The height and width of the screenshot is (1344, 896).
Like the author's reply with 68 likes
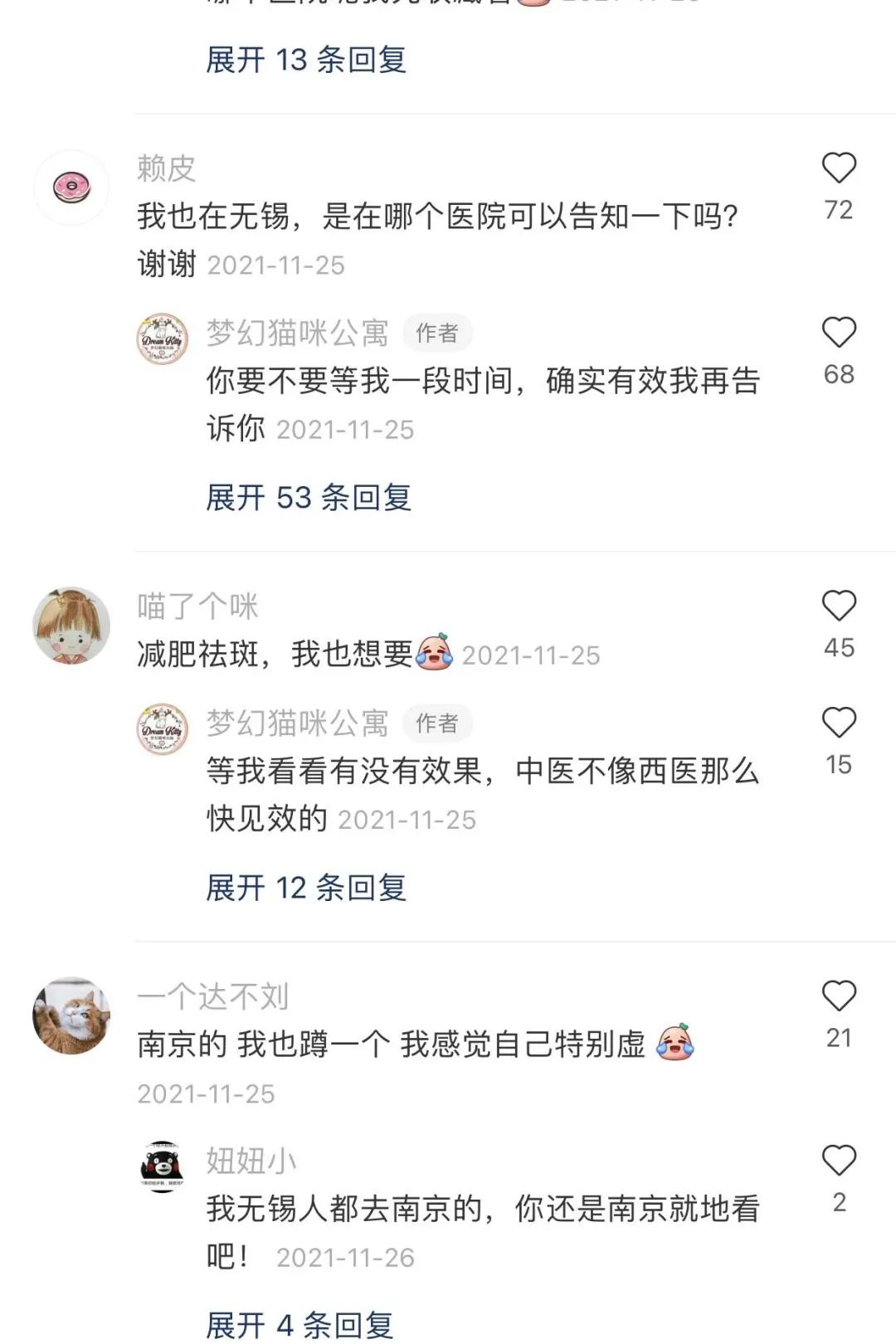(x=838, y=334)
